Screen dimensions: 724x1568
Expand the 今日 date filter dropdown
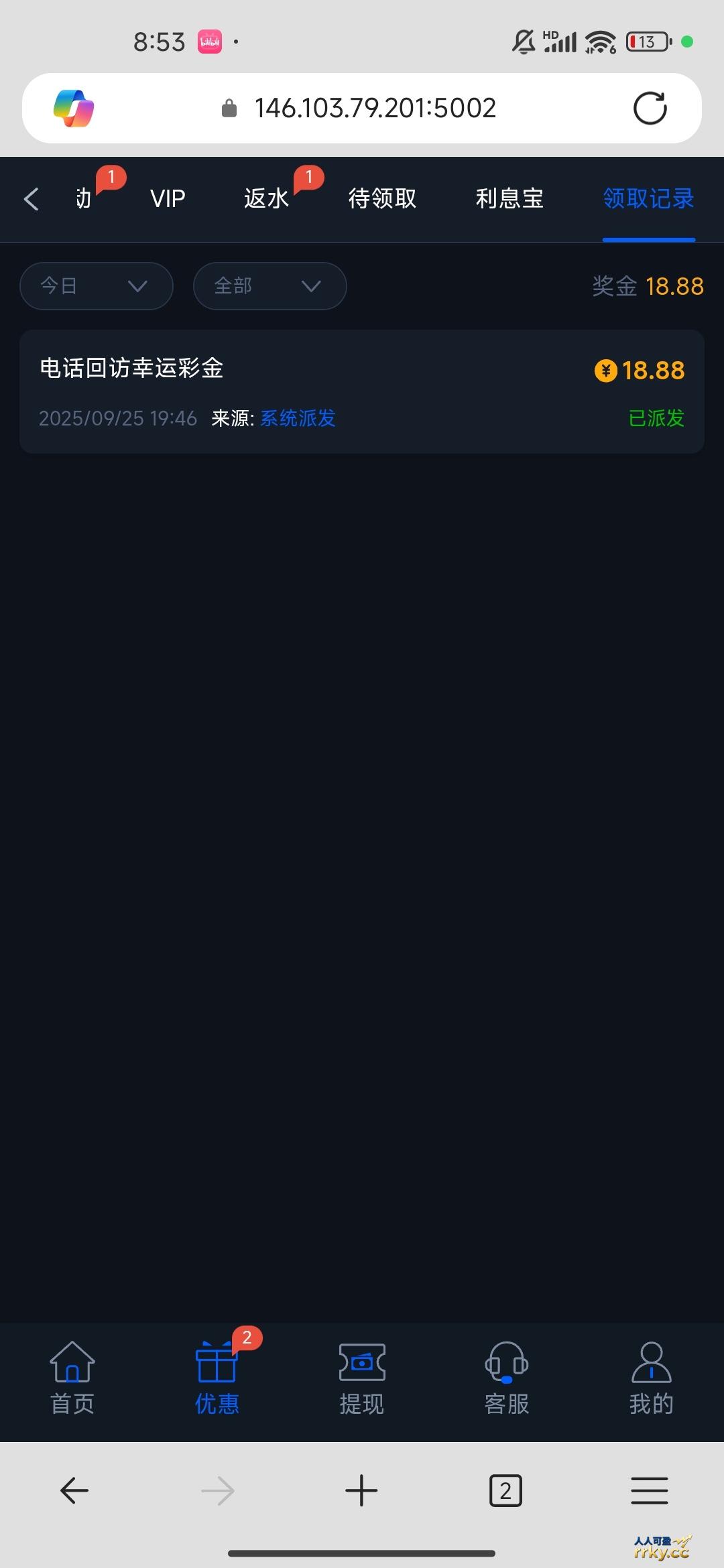click(97, 286)
